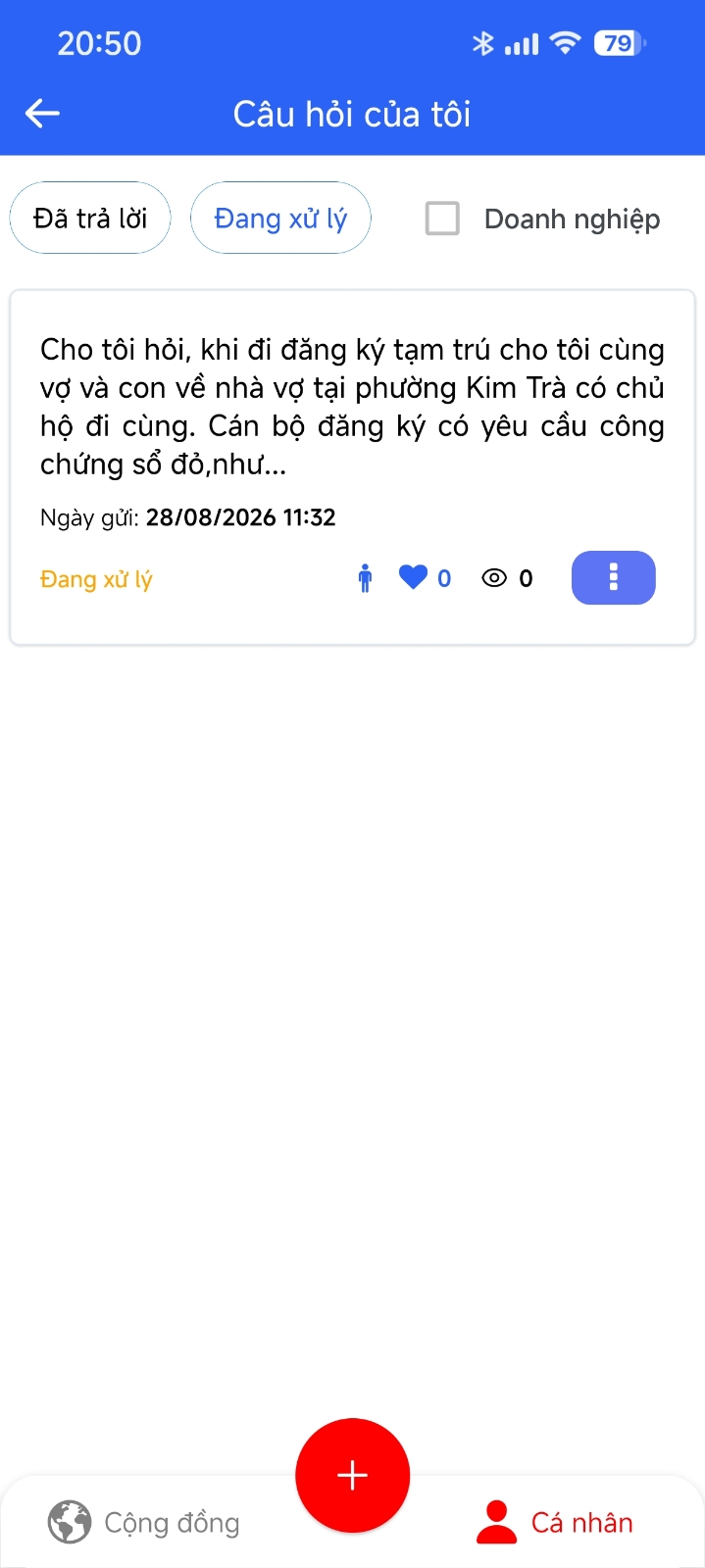Switch to the Cá nhân tab
Viewport: 705px width, 1568px height.
[555, 1523]
